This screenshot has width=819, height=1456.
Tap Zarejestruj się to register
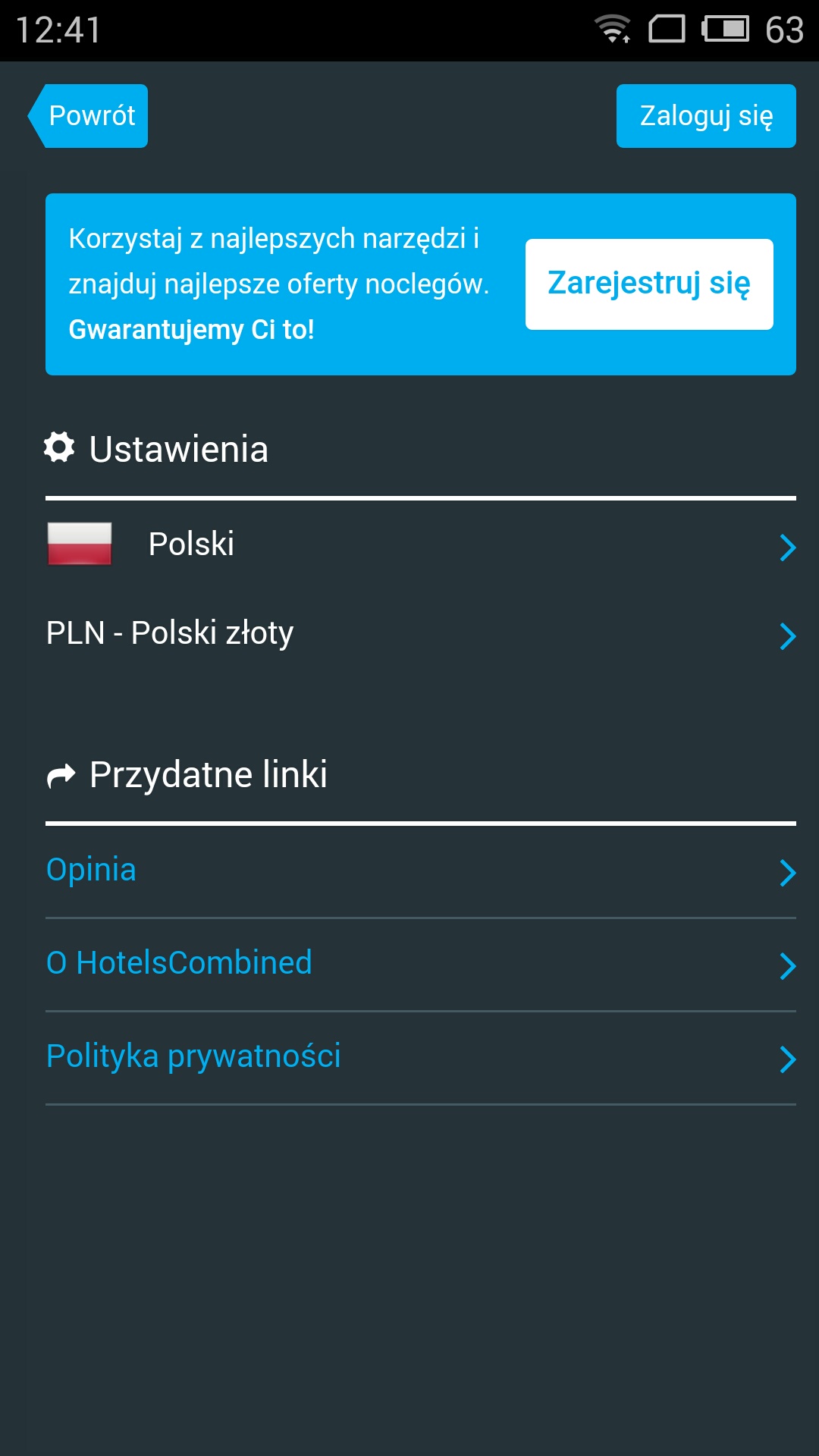pyautogui.click(x=649, y=284)
